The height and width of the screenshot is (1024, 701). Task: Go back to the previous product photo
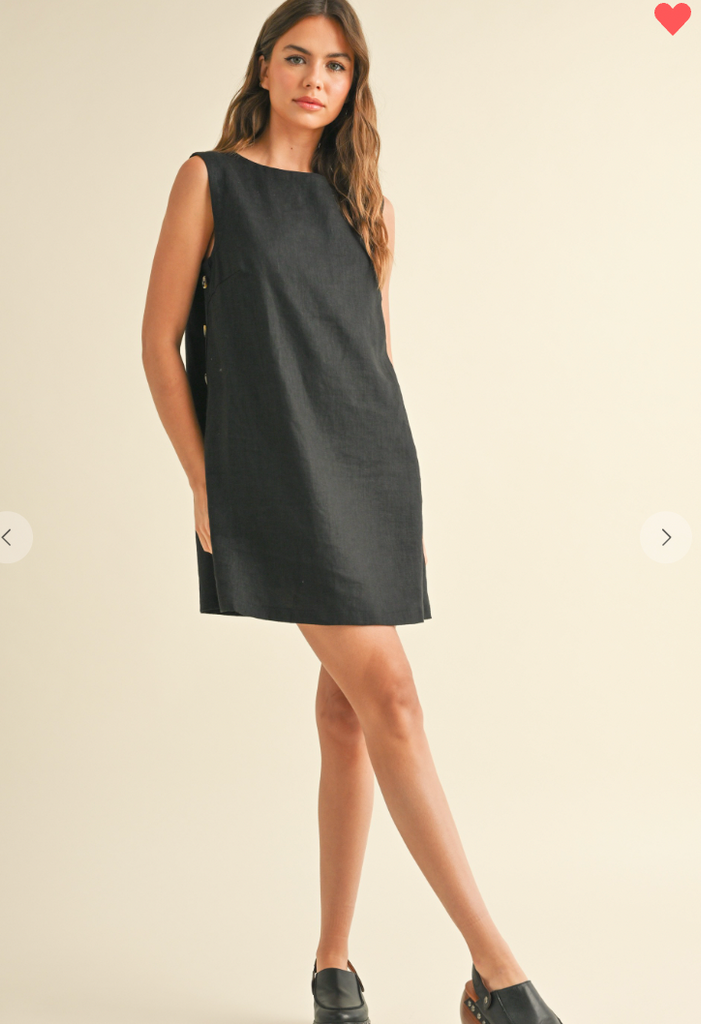pos(10,537)
